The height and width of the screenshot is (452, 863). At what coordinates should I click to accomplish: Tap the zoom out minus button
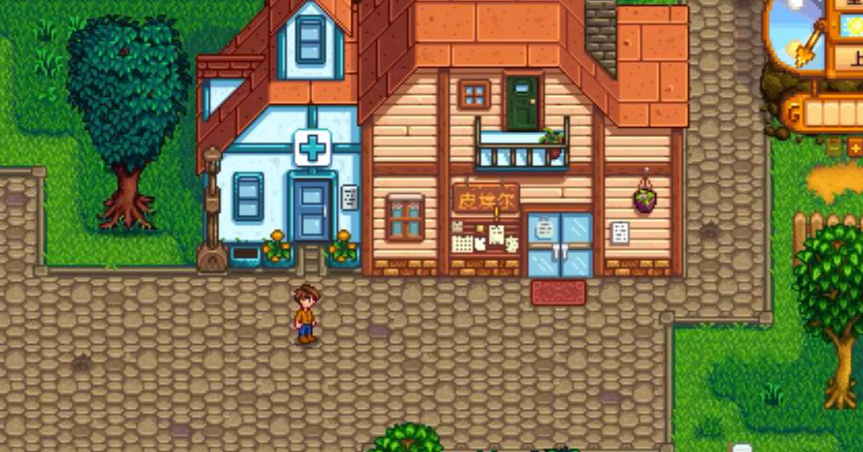834,147
